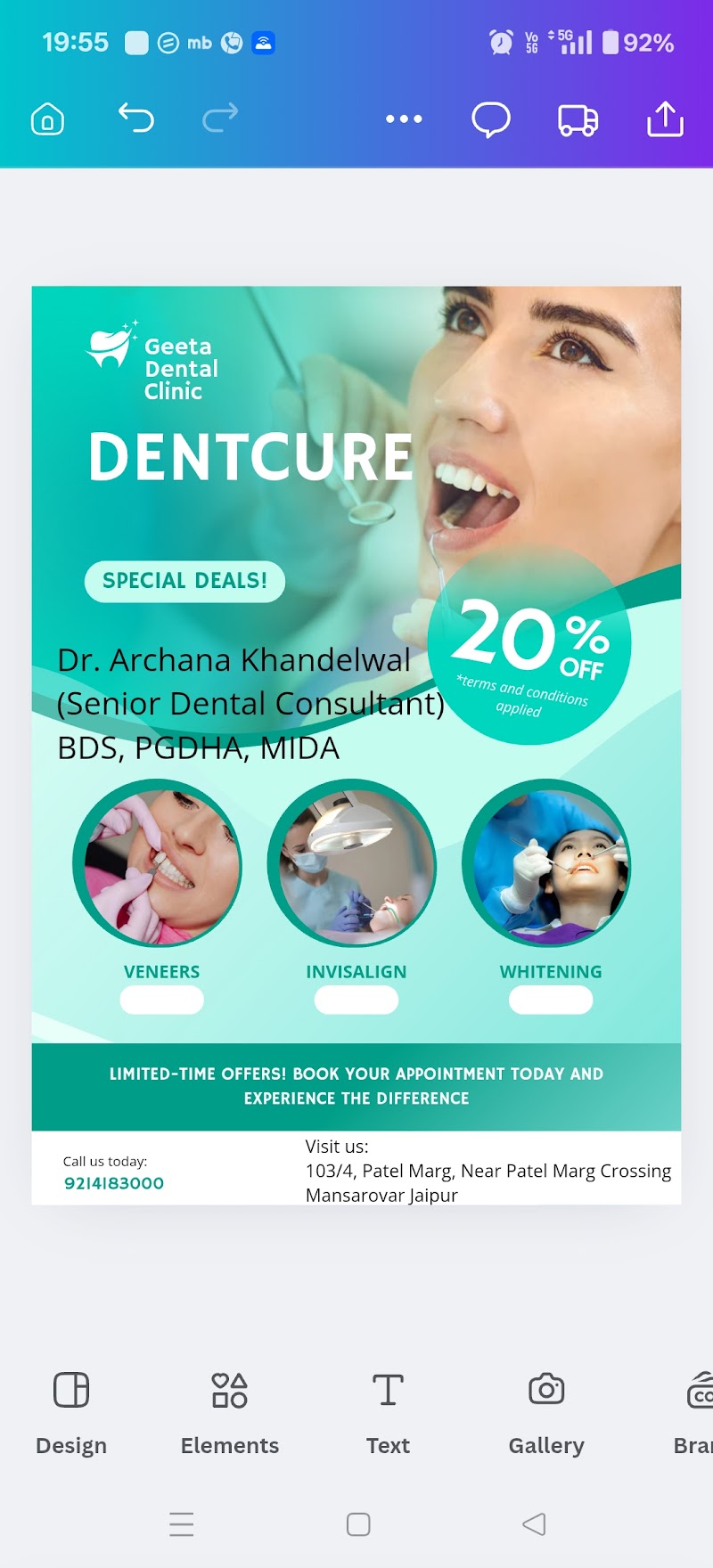Go to the Canva home screen
The width and height of the screenshot is (713, 1568).
(48, 119)
